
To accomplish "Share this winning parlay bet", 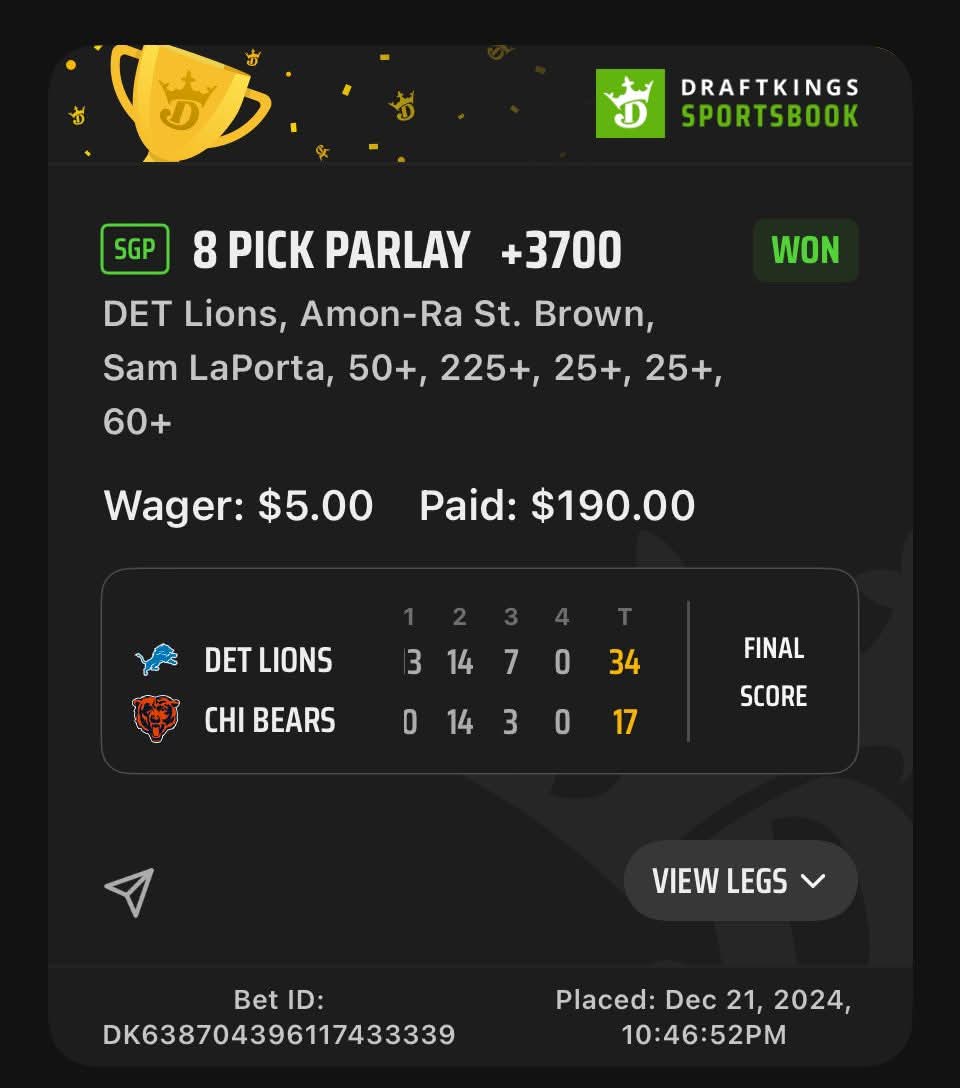I will point(130,891).
